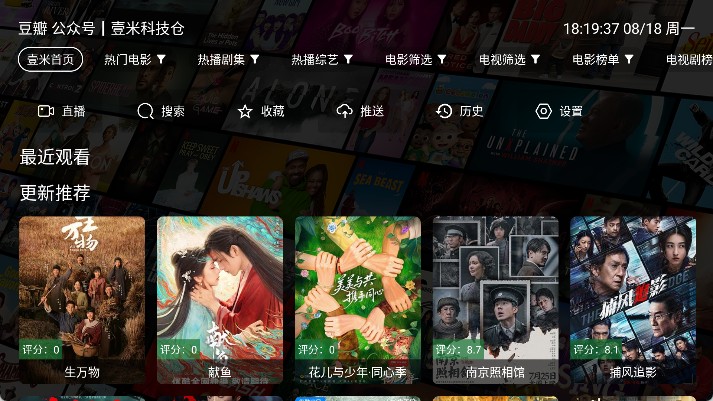Open the 热门电影 category
The image size is (713, 401).
pos(134,60)
